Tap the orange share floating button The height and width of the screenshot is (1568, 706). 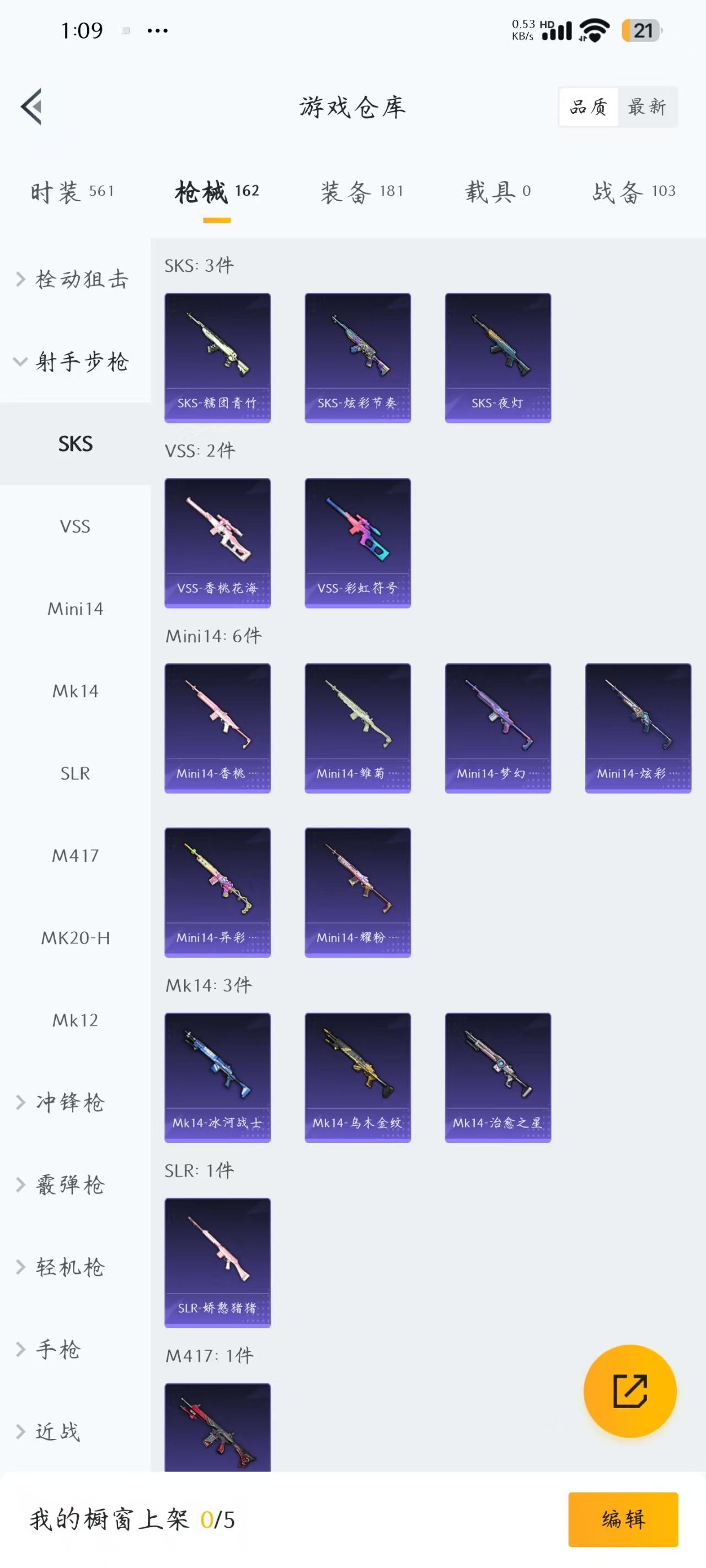(629, 1390)
